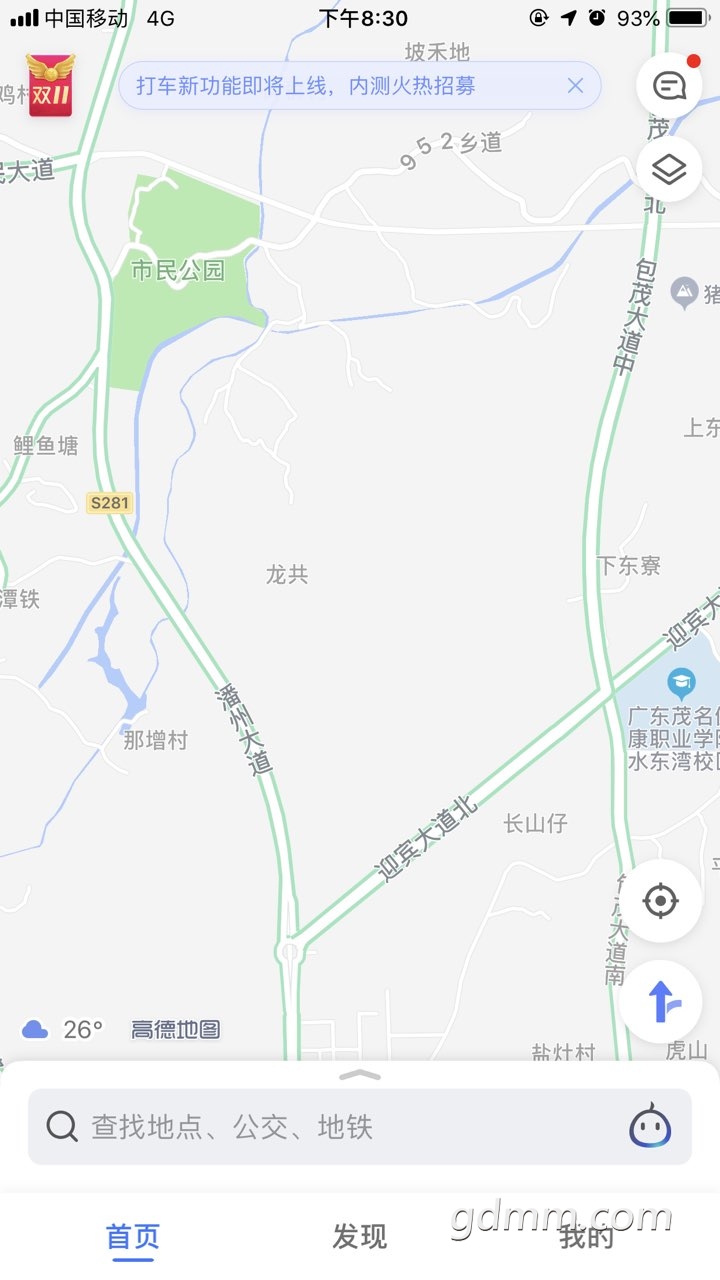Screen dimensions: 720x1280
Task: Open route navigation with the arrow button
Action: [660, 1001]
